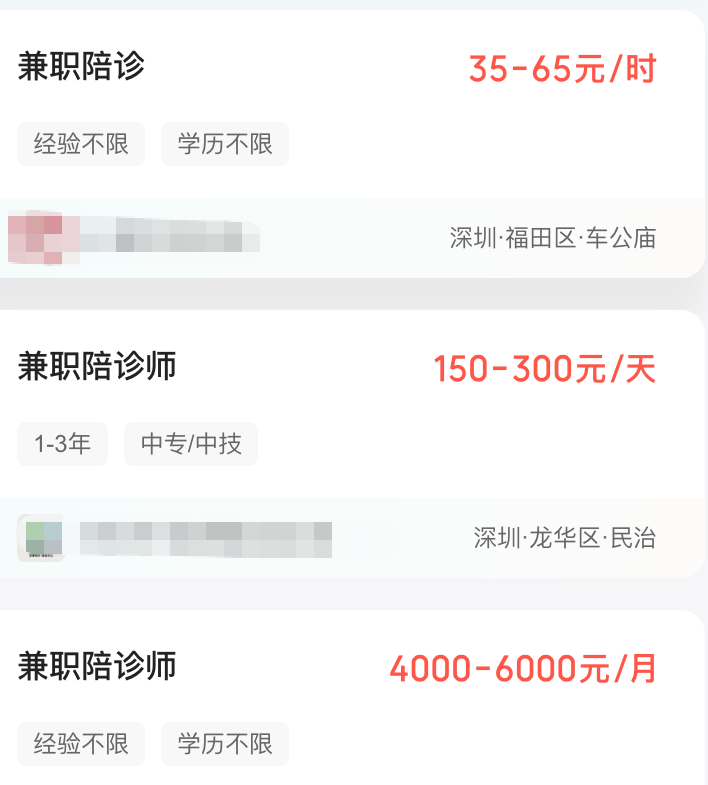Viewport: 708px width, 785px height.
Task: Open the 兼职陪诊 job paying 35-65元/时
Action: pyautogui.click(x=82, y=67)
